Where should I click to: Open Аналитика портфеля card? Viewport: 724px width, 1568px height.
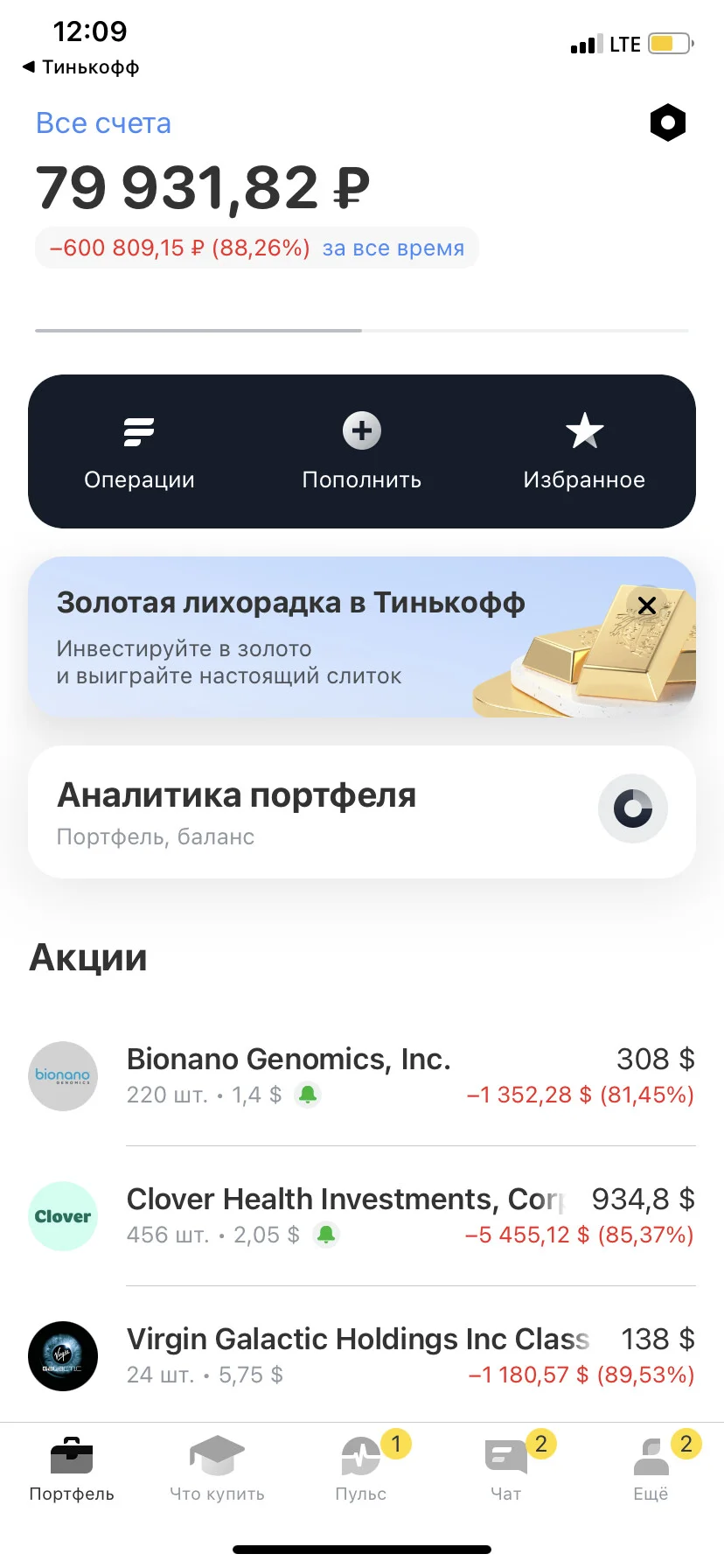coord(362,812)
